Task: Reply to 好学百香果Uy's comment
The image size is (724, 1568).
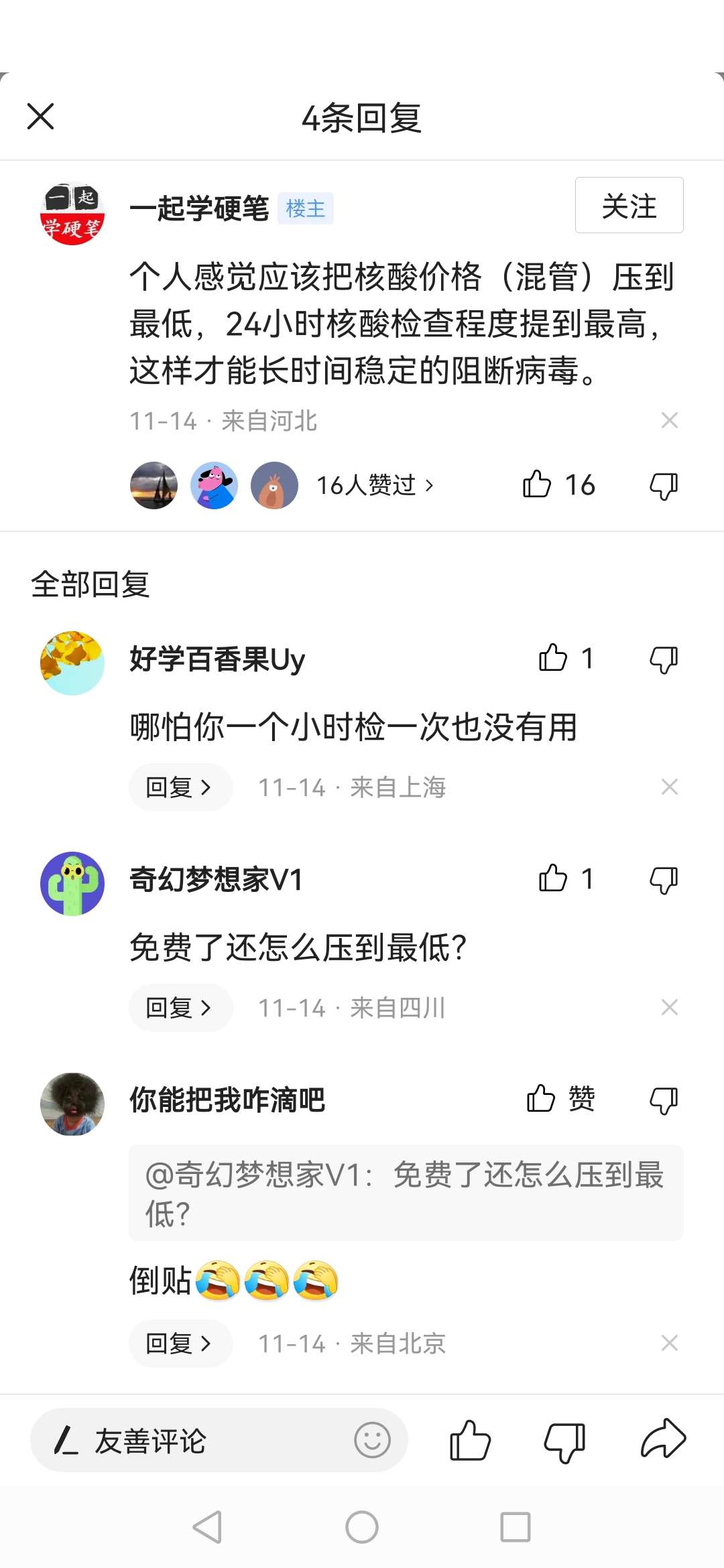Action: (x=180, y=787)
